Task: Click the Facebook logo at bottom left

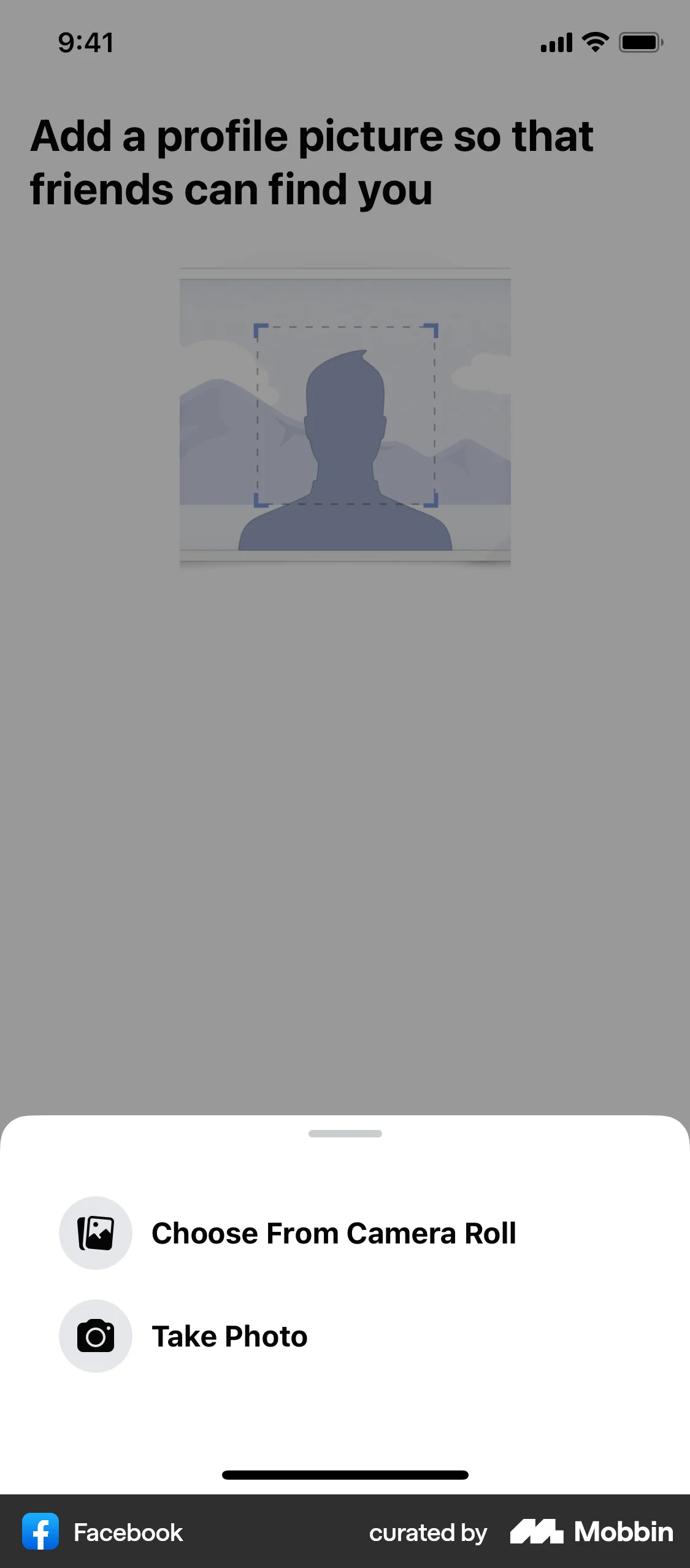Action: pos(40,1532)
